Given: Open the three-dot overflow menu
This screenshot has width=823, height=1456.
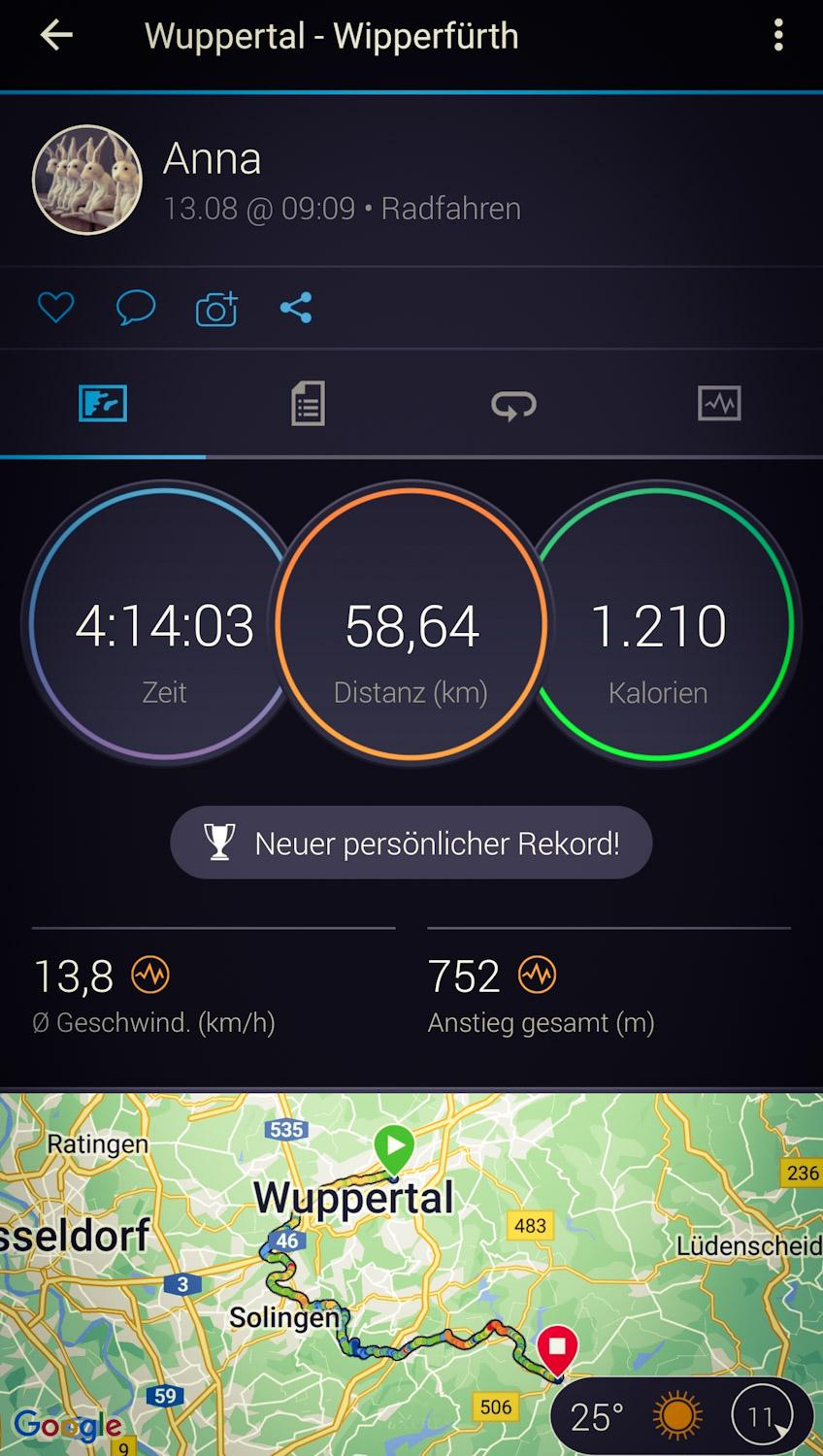Looking at the screenshot, I should 777,36.
